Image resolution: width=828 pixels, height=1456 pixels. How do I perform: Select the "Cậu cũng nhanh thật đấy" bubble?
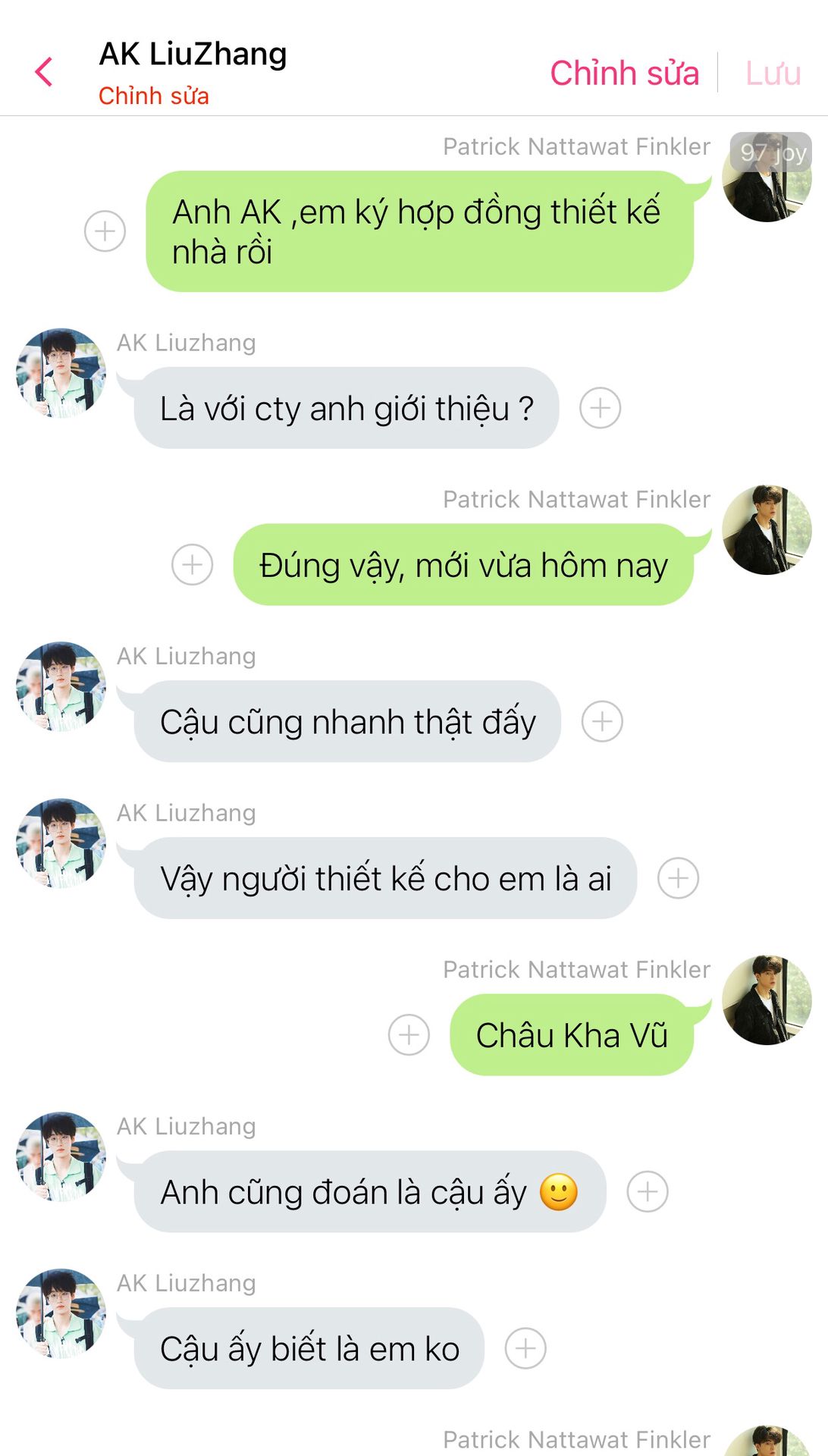point(347,721)
